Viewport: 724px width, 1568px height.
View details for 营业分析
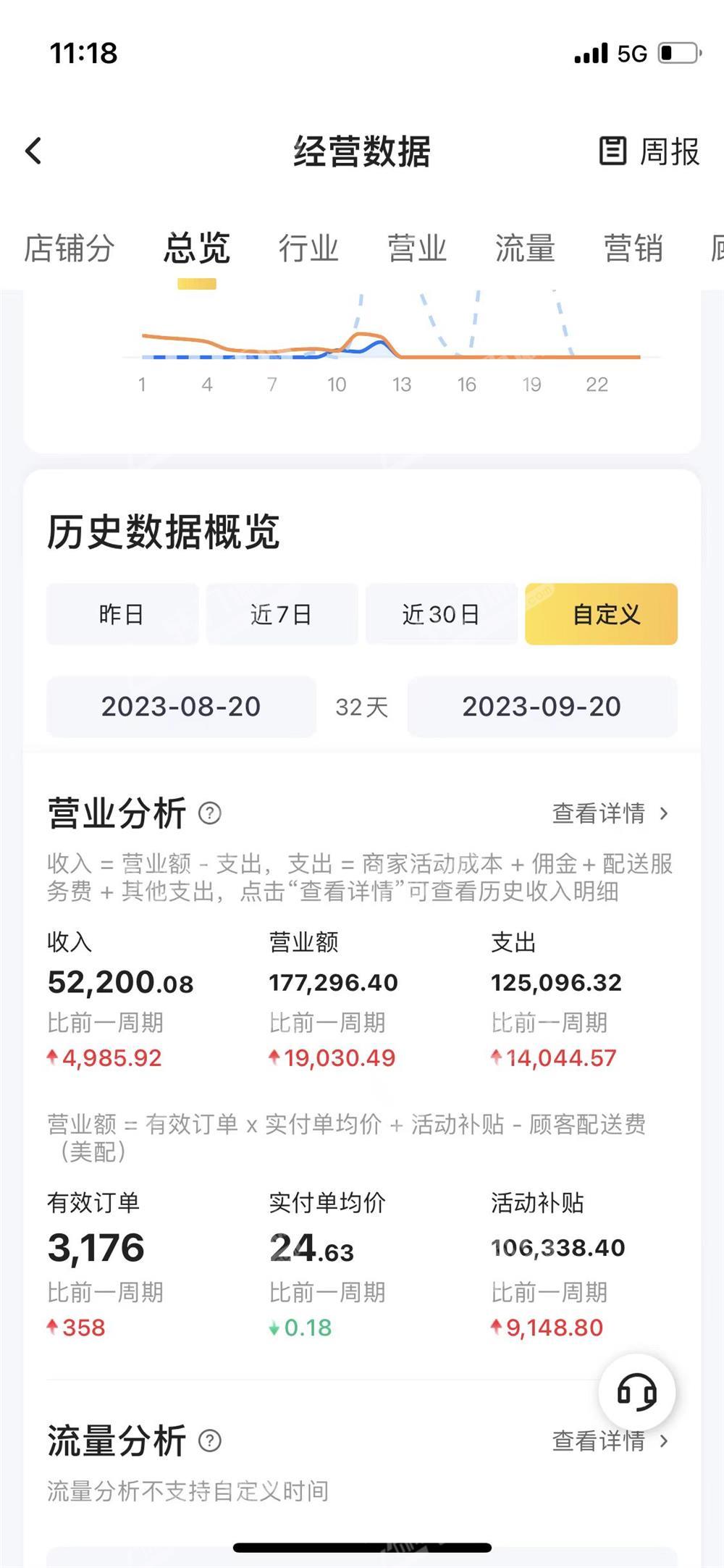[x=610, y=813]
